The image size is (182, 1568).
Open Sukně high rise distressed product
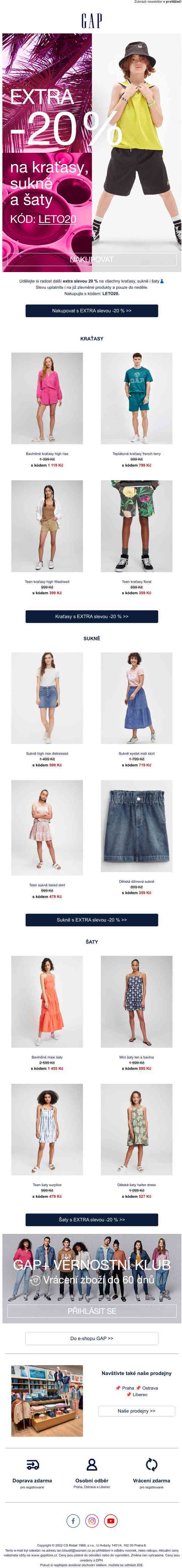tap(47, 698)
